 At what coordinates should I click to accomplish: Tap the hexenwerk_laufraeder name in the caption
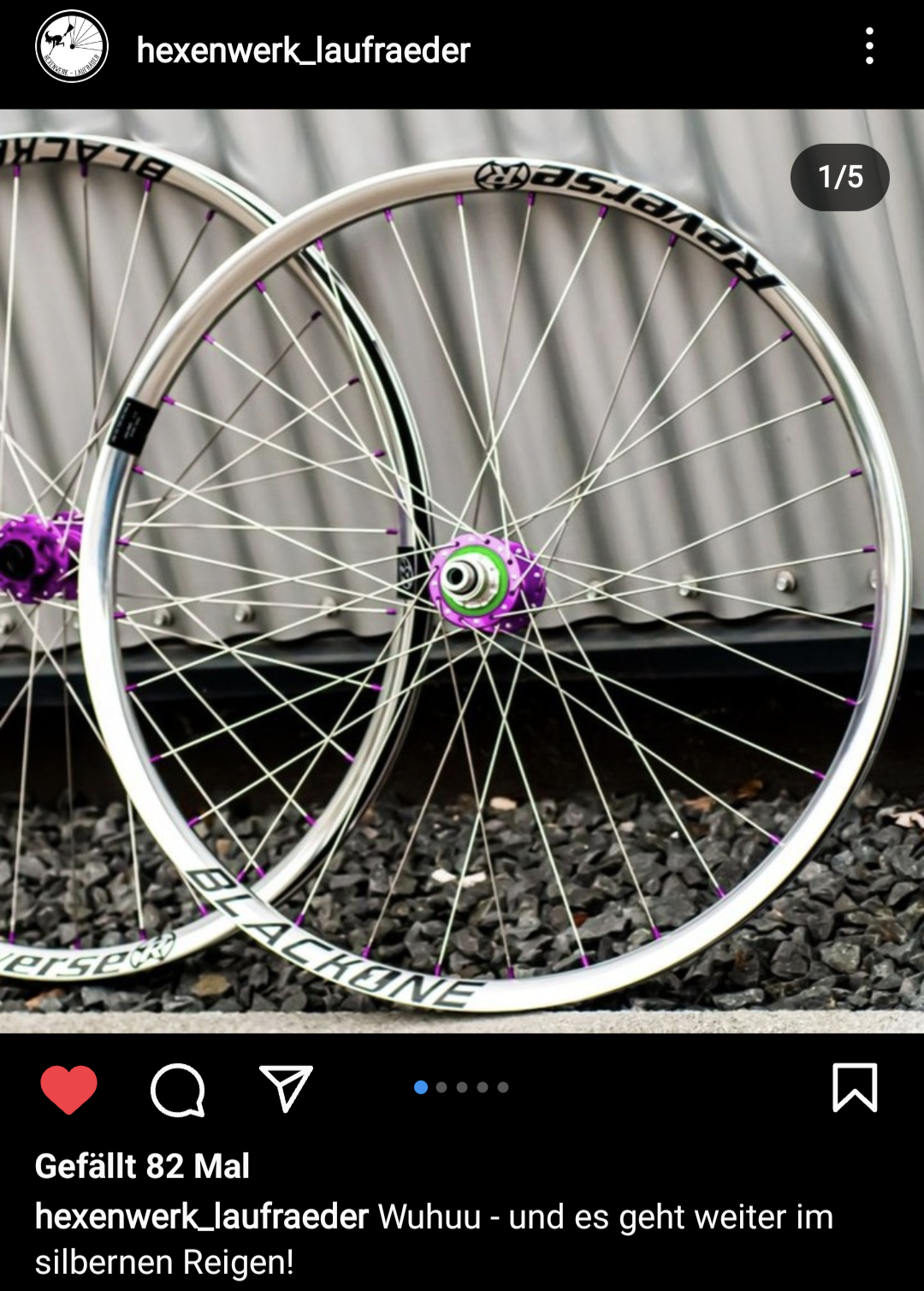pos(202,1217)
